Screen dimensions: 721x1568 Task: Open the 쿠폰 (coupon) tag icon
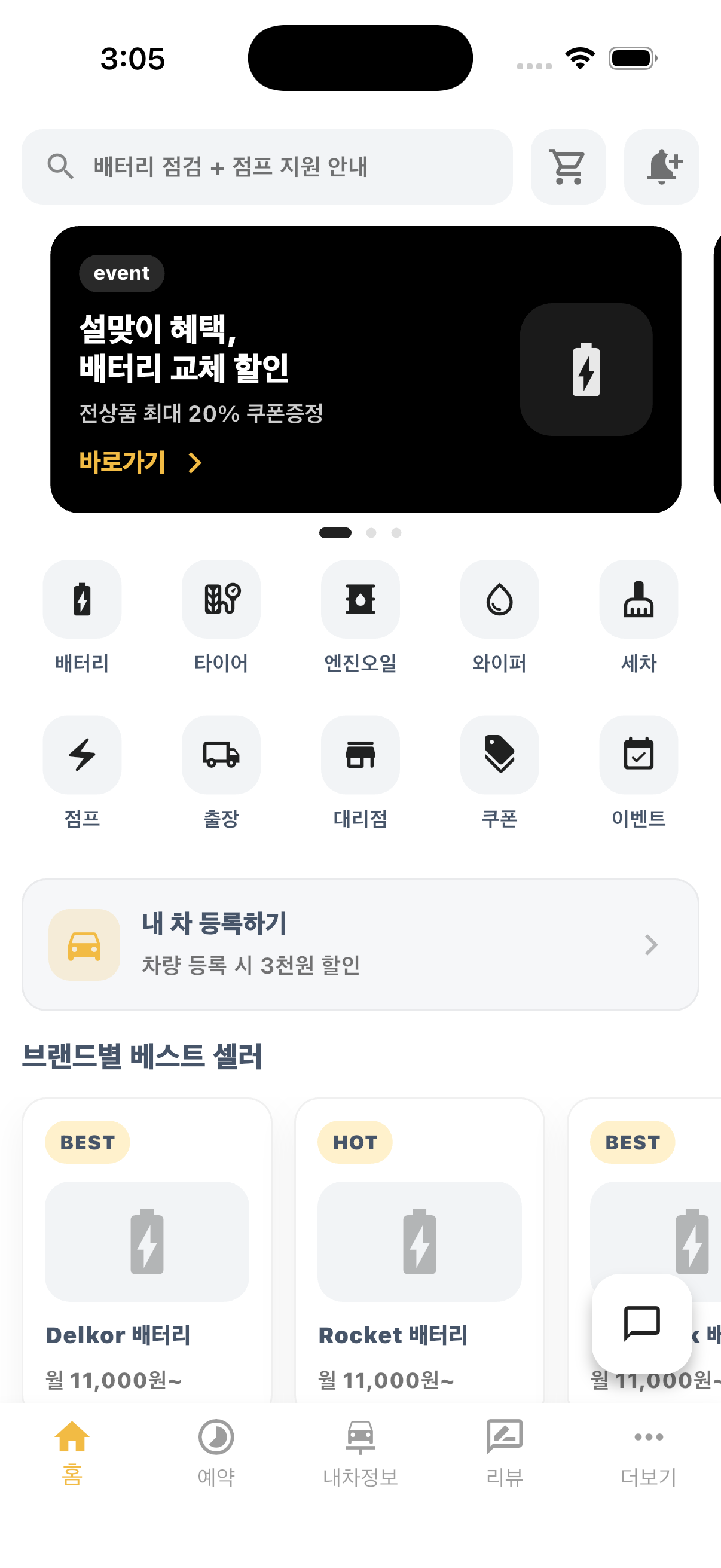[499, 755]
